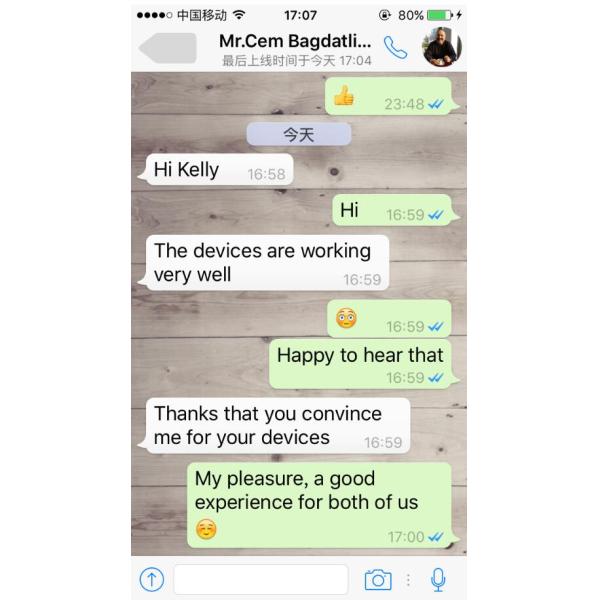Open contact info via the Mr.Cem Bagdatli title
The image size is (600, 600).
tap(295, 42)
